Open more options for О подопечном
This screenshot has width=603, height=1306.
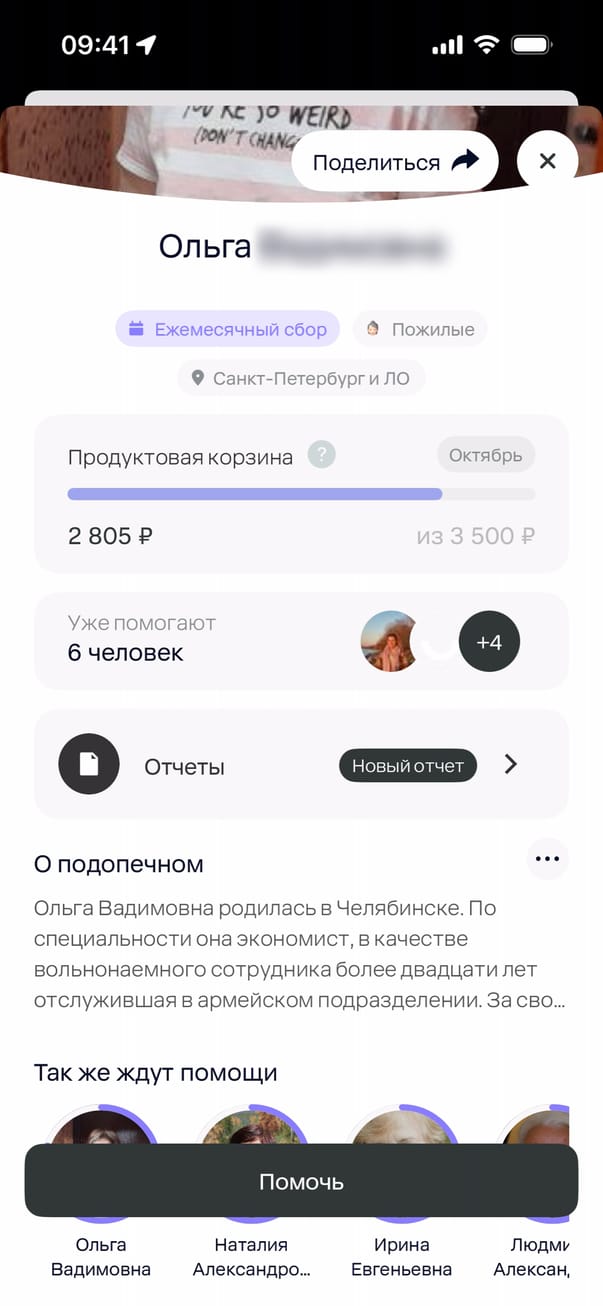coord(547,859)
